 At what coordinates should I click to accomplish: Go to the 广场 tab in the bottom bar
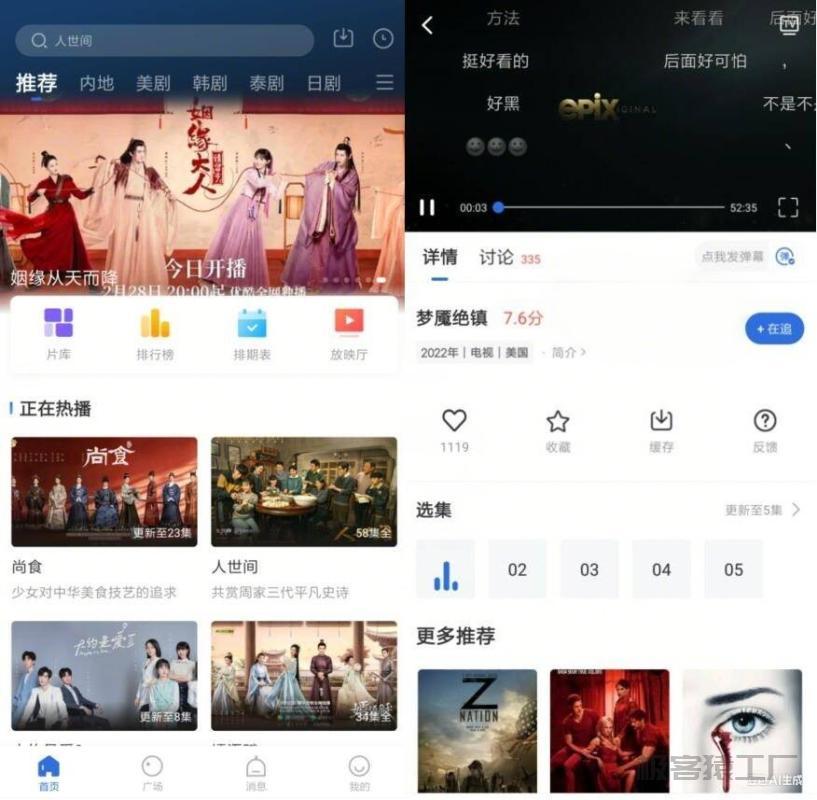[x=152, y=773]
